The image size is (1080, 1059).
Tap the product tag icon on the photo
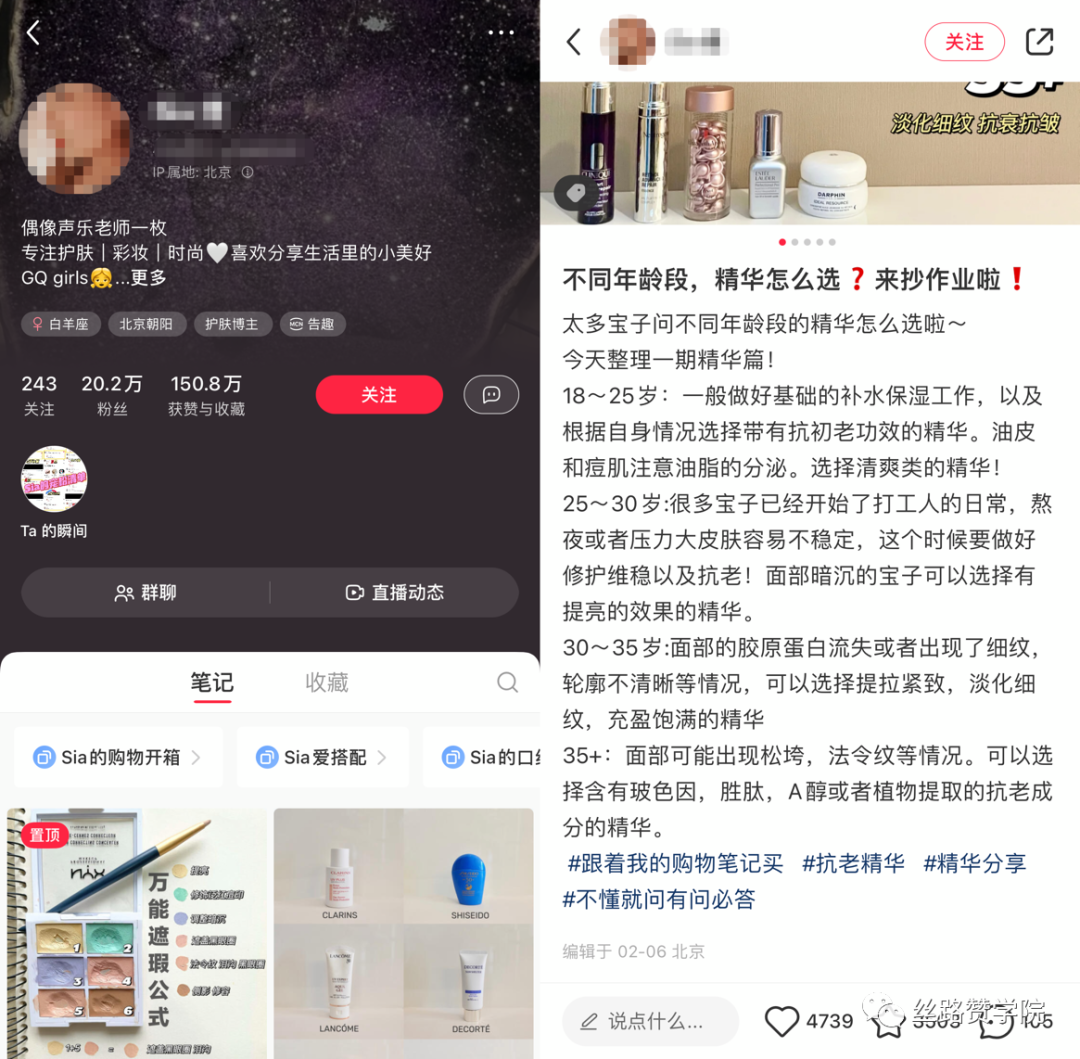coord(576,193)
